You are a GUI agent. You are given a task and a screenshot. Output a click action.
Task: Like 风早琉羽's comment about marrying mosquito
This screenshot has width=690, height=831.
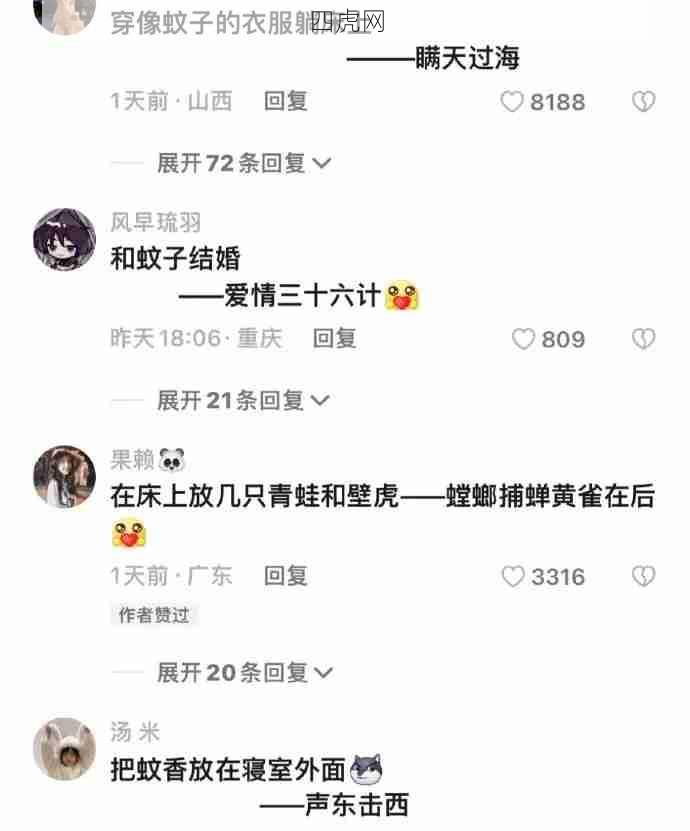click(x=524, y=339)
